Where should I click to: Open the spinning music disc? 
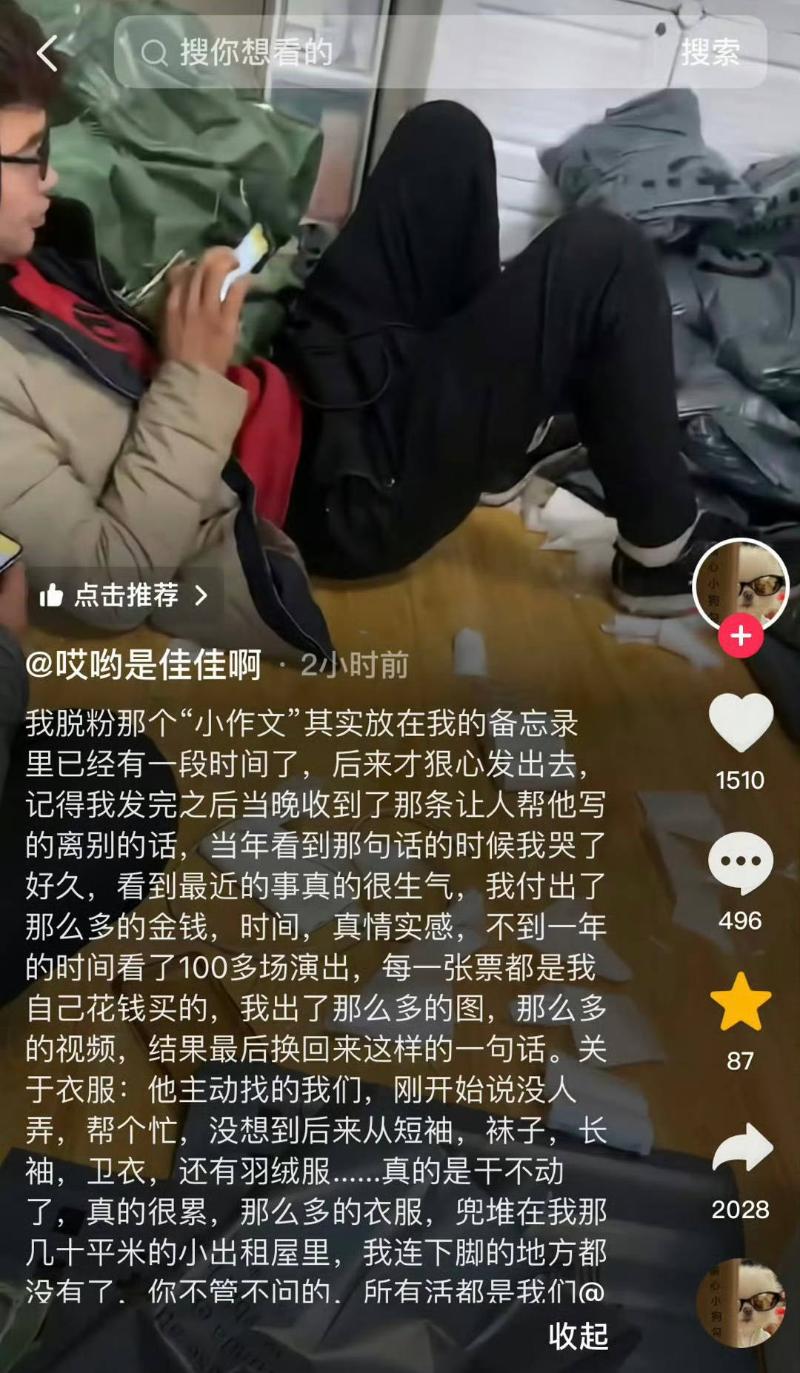(x=741, y=1303)
